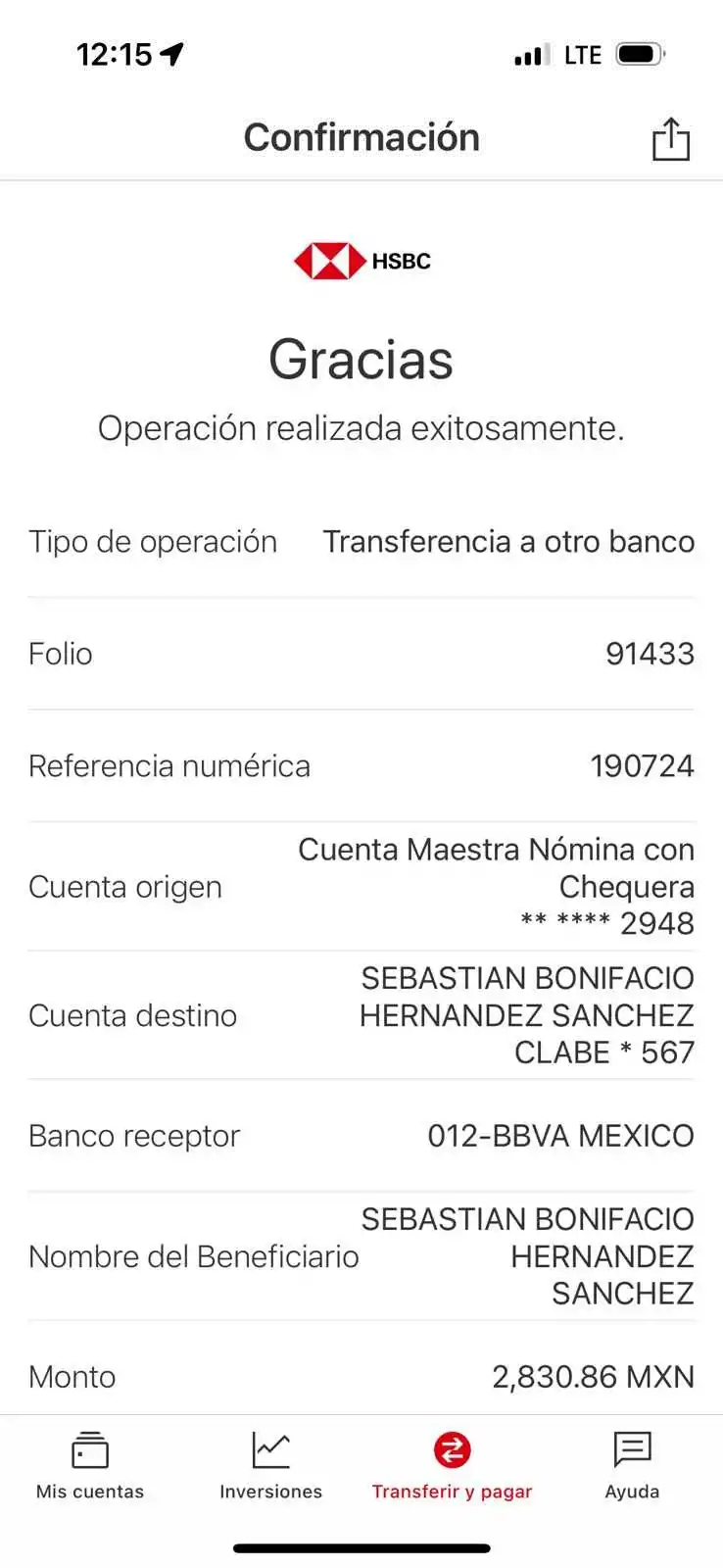Switch to the Mis cuentas tab
Screen dimensions: 723x1568
click(90, 1465)
